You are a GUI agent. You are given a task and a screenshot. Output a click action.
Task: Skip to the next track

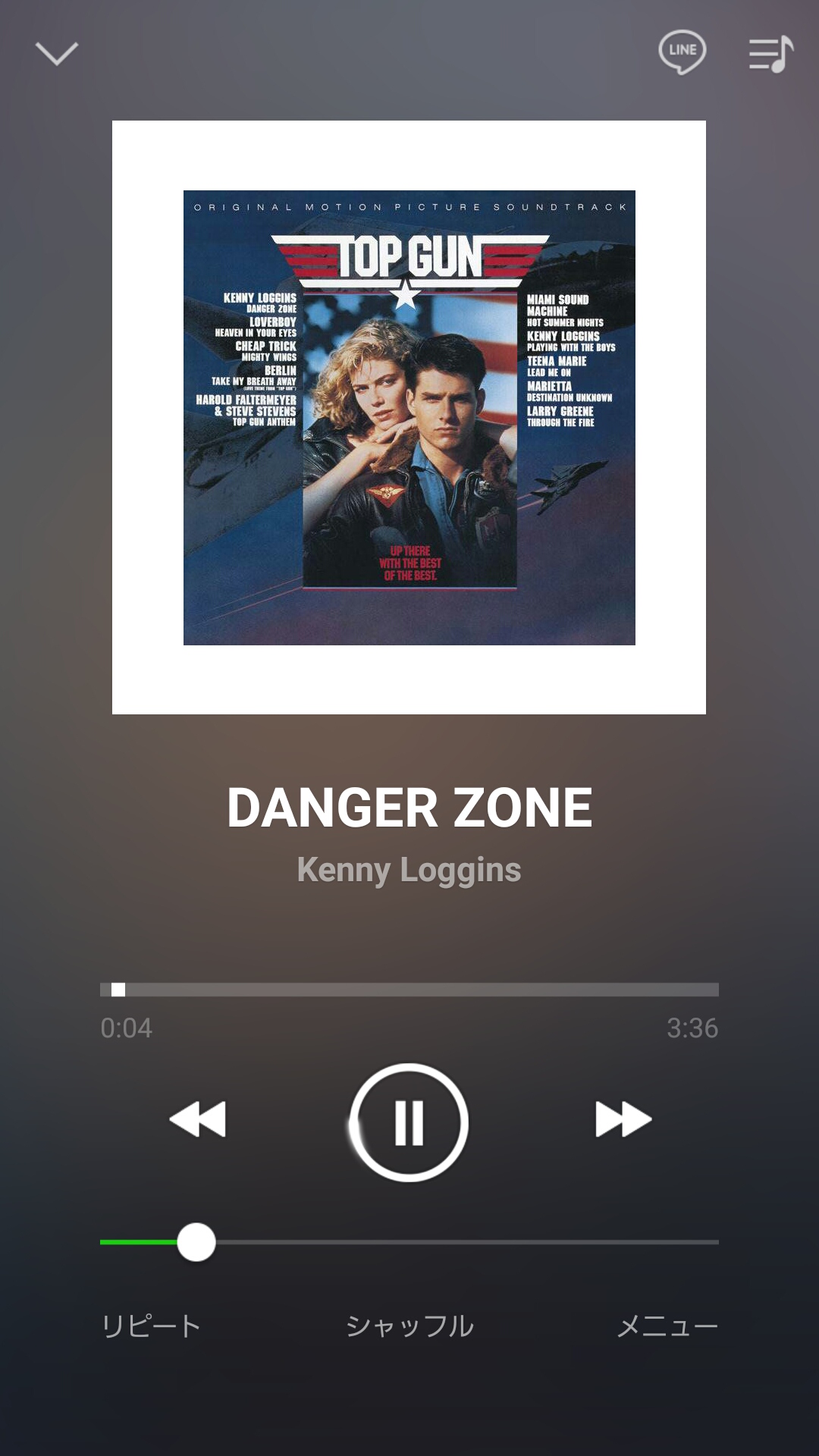623,1119
